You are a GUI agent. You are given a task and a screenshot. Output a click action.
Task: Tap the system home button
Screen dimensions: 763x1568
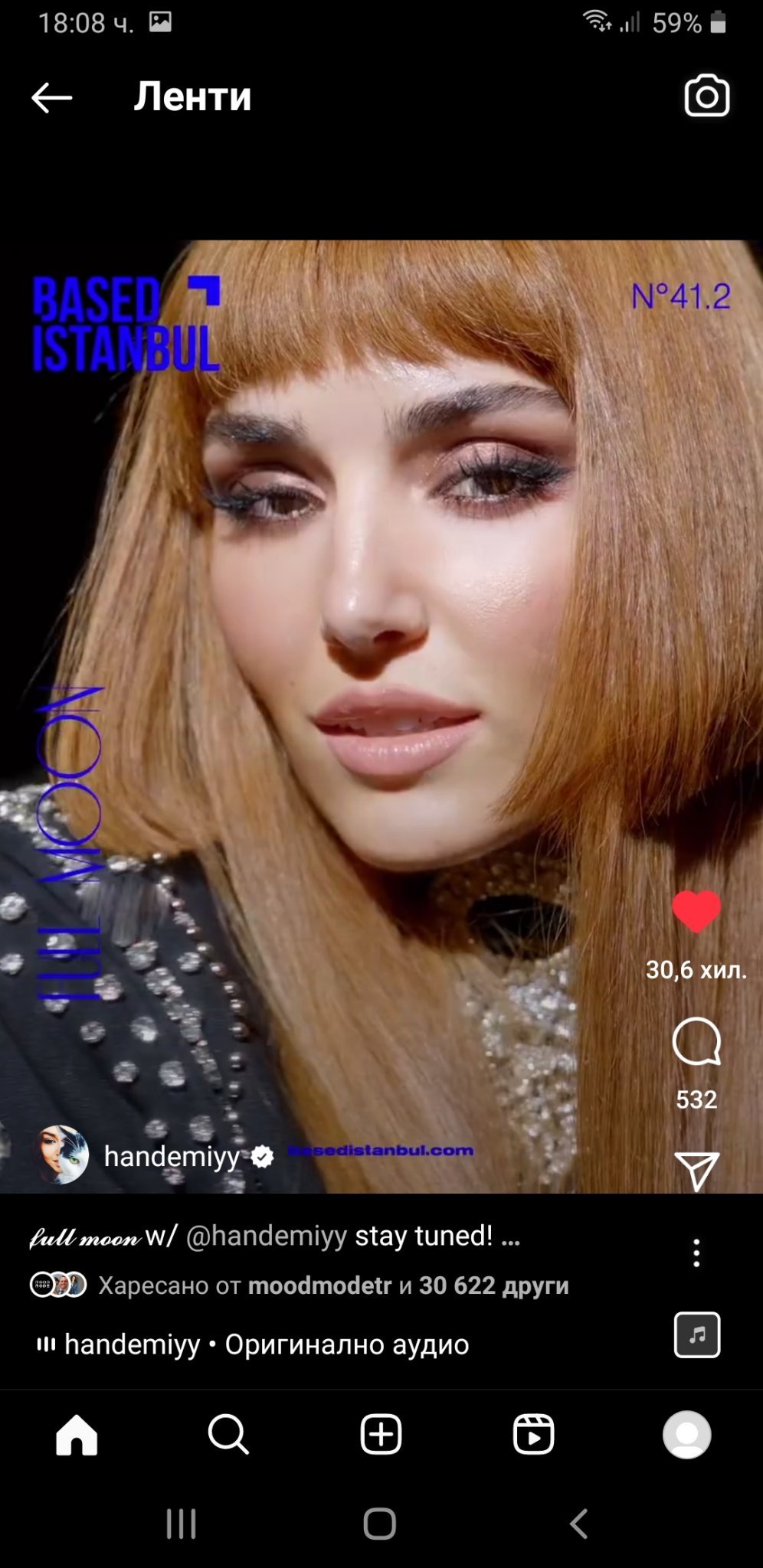380,1524
